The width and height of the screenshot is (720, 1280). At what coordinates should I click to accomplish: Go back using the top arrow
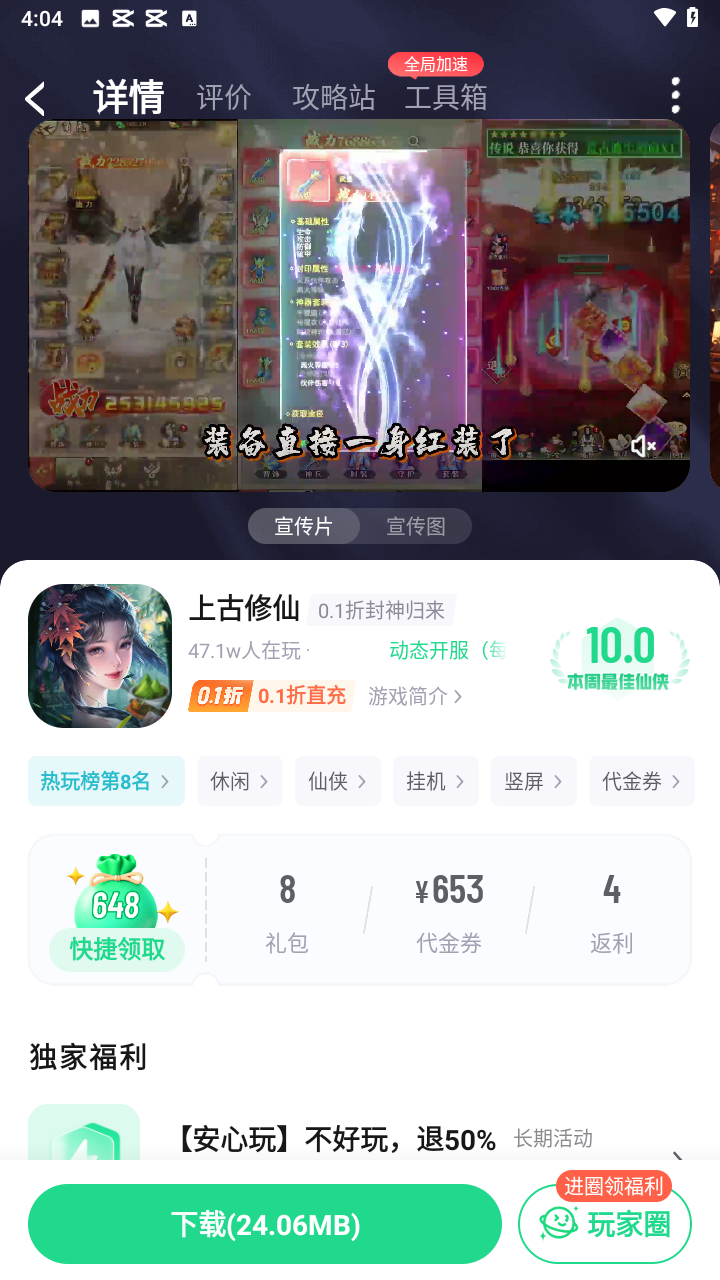click(36, 99)
